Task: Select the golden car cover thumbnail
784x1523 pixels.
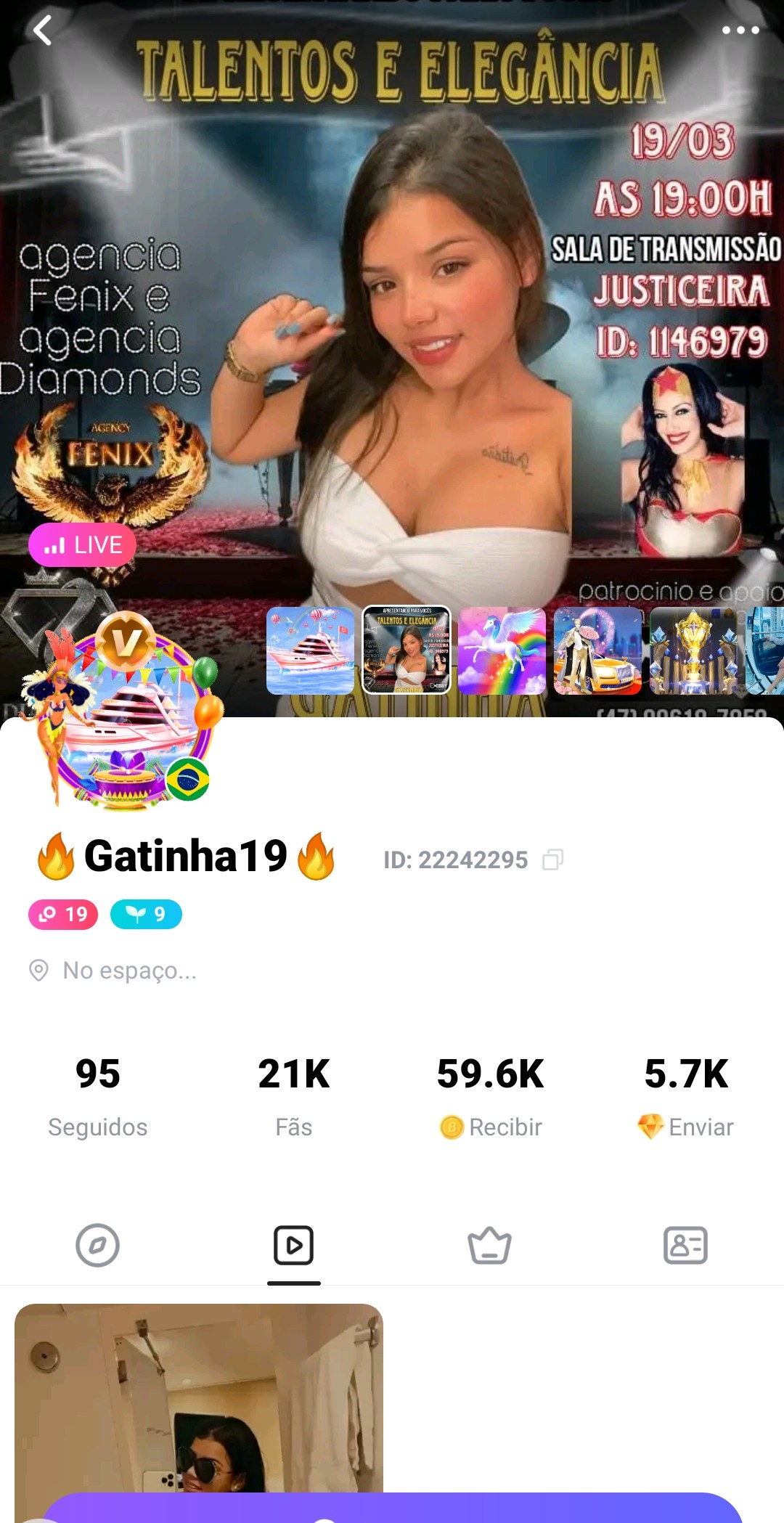Action: coord(598,650)
